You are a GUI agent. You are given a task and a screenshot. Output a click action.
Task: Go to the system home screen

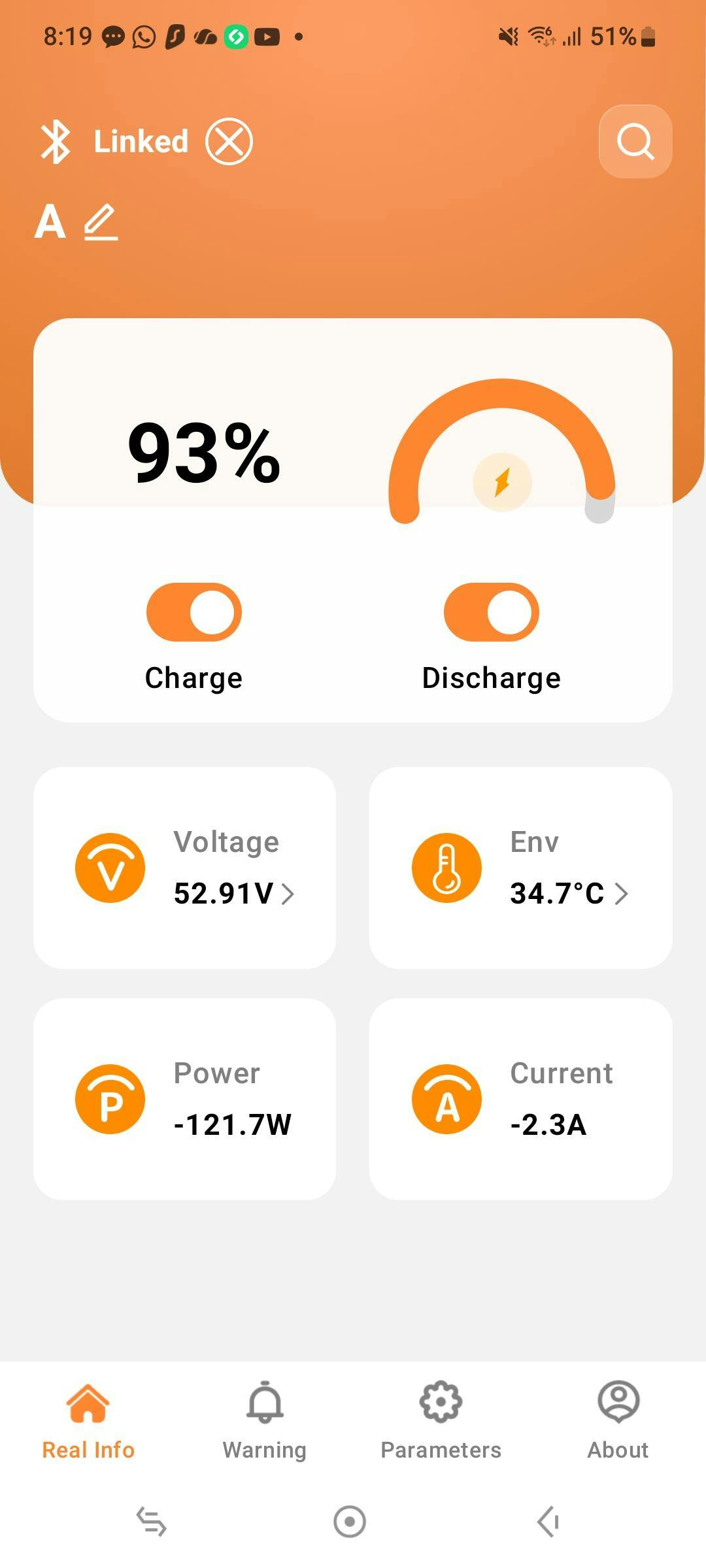tap(350, 1522)
